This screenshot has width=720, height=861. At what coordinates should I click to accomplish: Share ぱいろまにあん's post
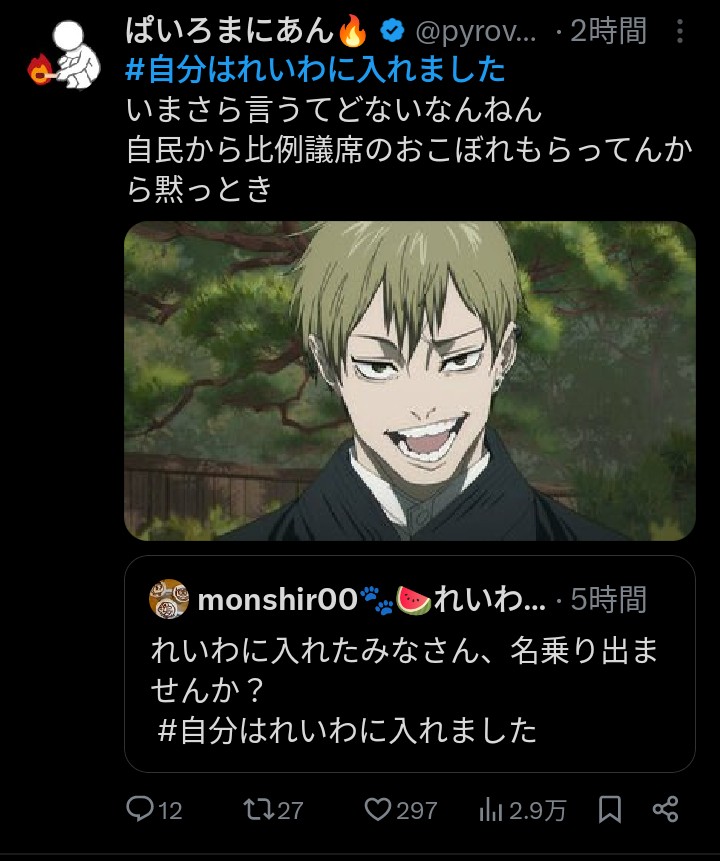coord(666,808)
